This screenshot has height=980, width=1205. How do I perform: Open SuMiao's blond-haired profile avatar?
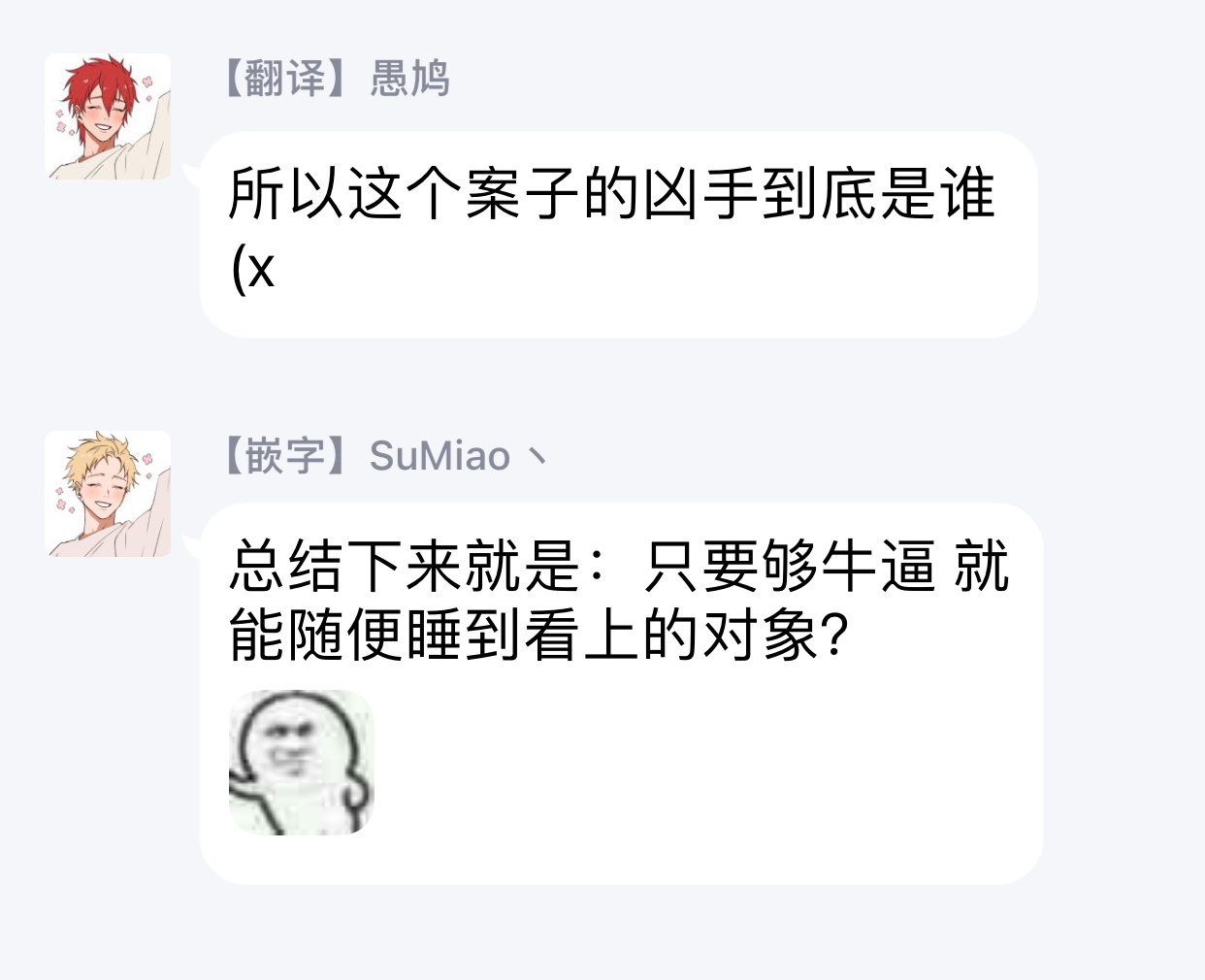(108, 494)
